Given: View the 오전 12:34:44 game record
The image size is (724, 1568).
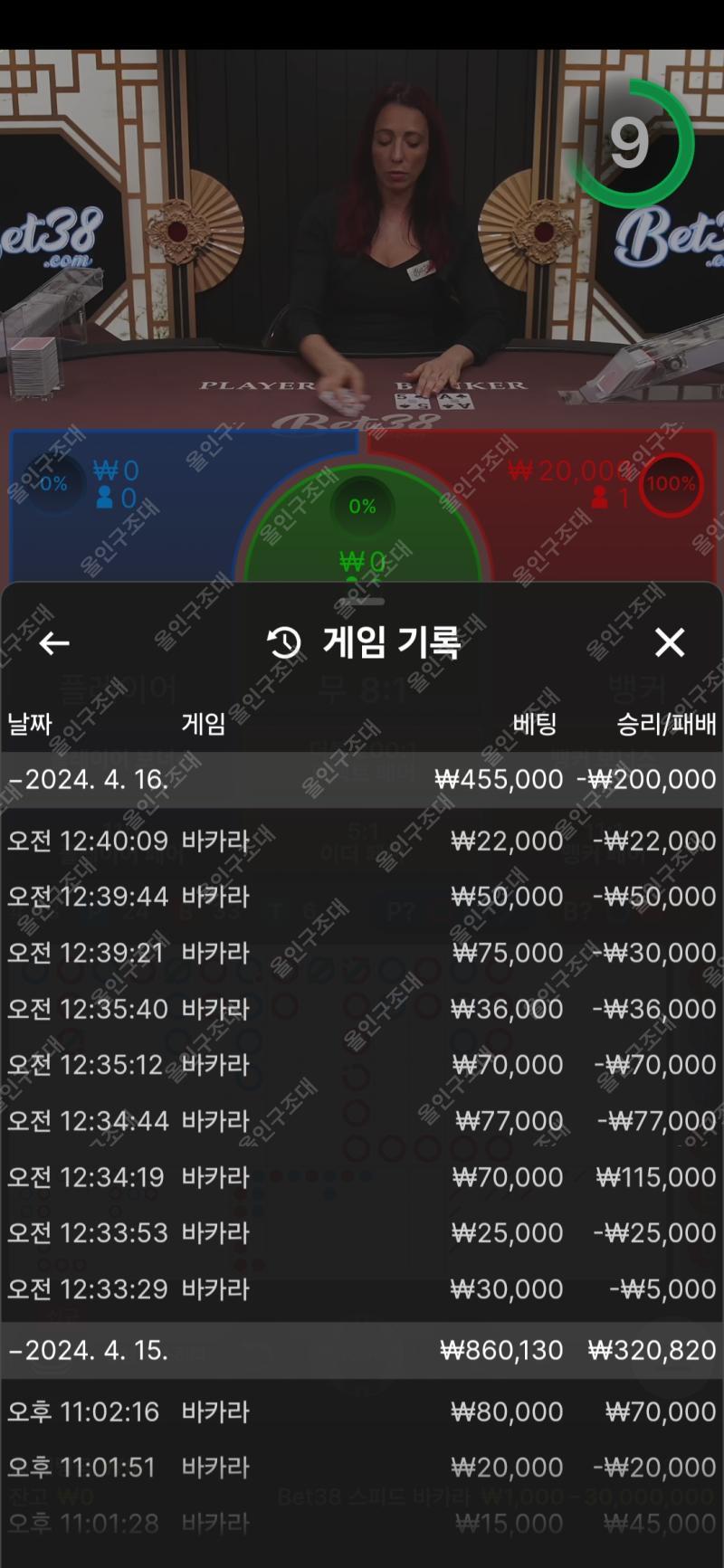Looking at the screenshot, I should coord(362,1121).
